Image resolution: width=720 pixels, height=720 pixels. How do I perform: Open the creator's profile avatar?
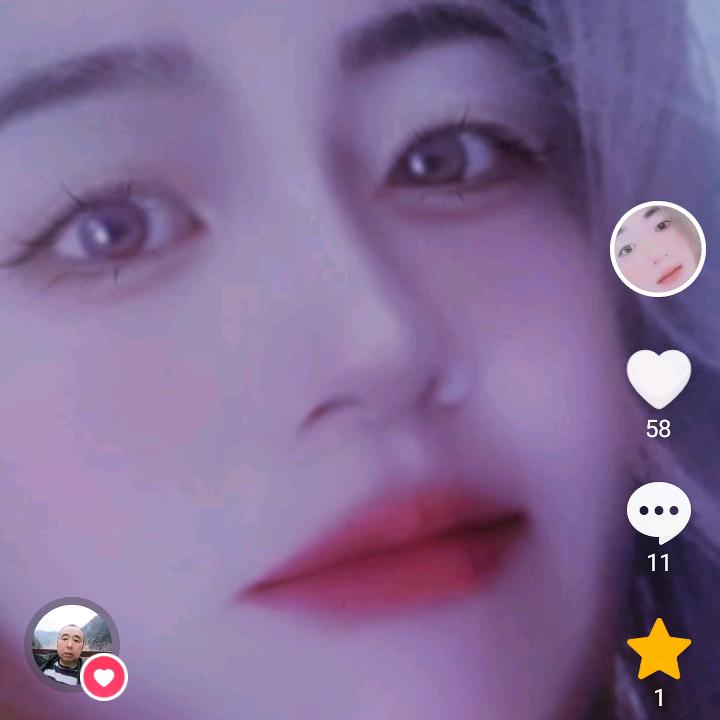(x=658, y=249)
